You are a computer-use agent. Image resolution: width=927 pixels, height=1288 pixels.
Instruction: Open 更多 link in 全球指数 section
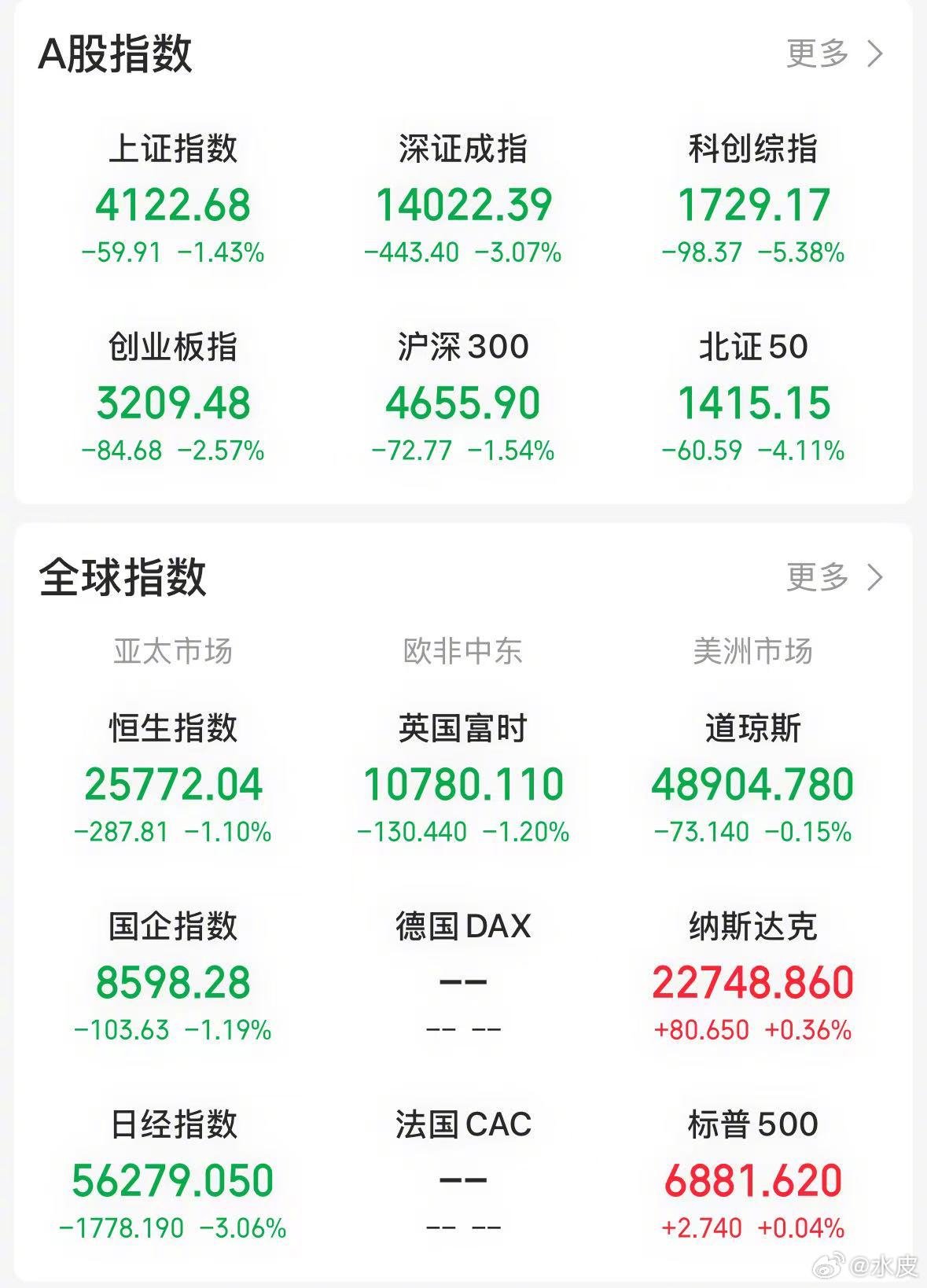(816, 577)
